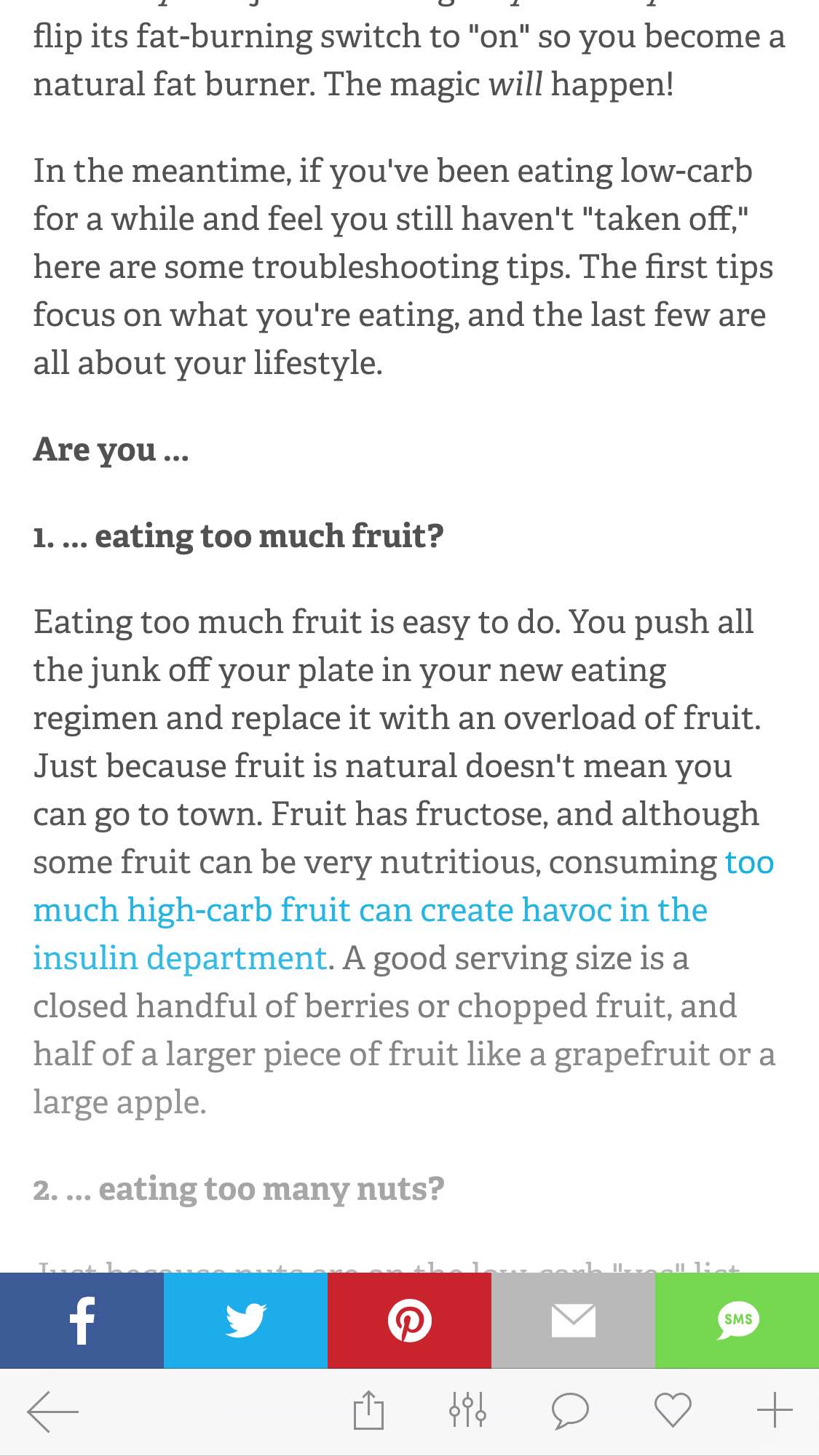Share the article by email

click(x=573, y=1320)
